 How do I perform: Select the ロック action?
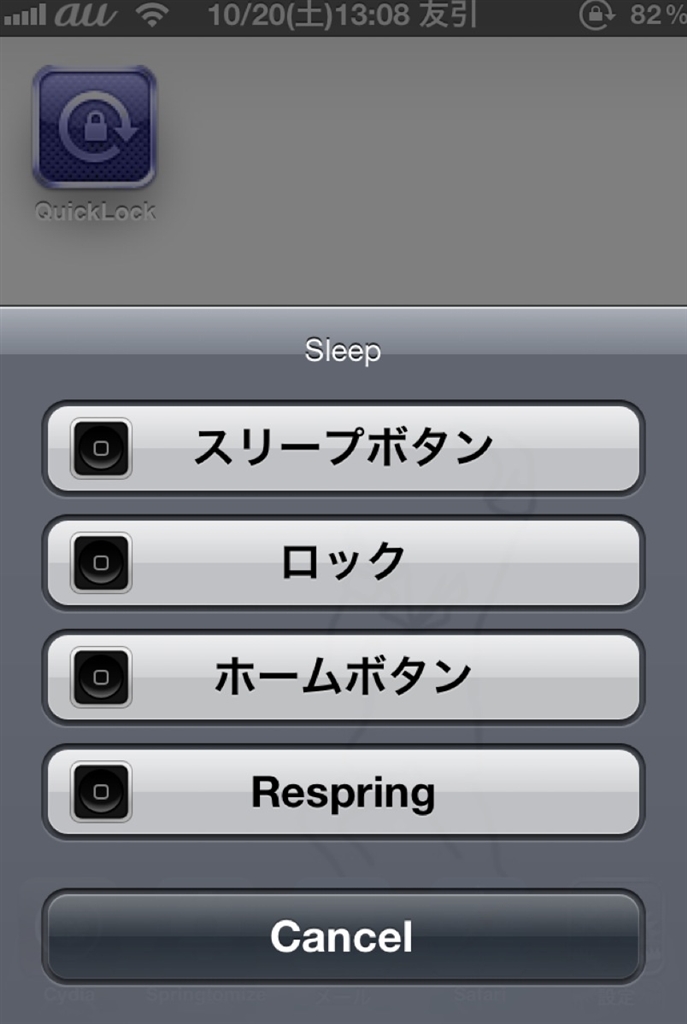click(x=343, y=562)
